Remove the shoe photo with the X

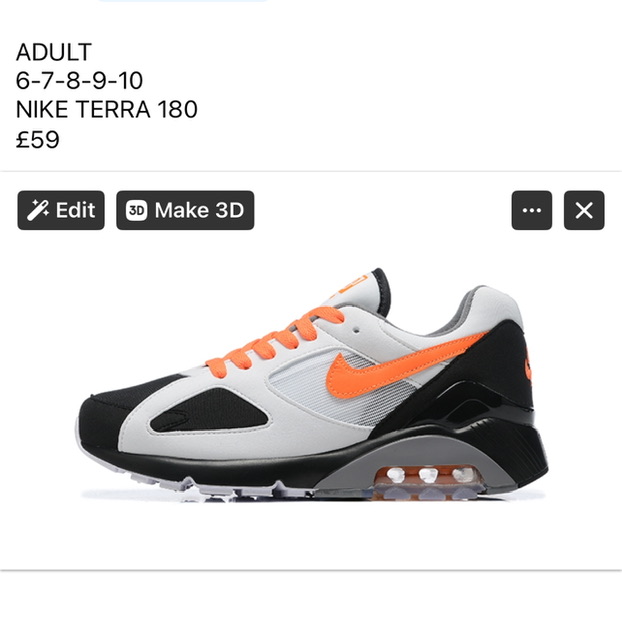click(584, 210)
